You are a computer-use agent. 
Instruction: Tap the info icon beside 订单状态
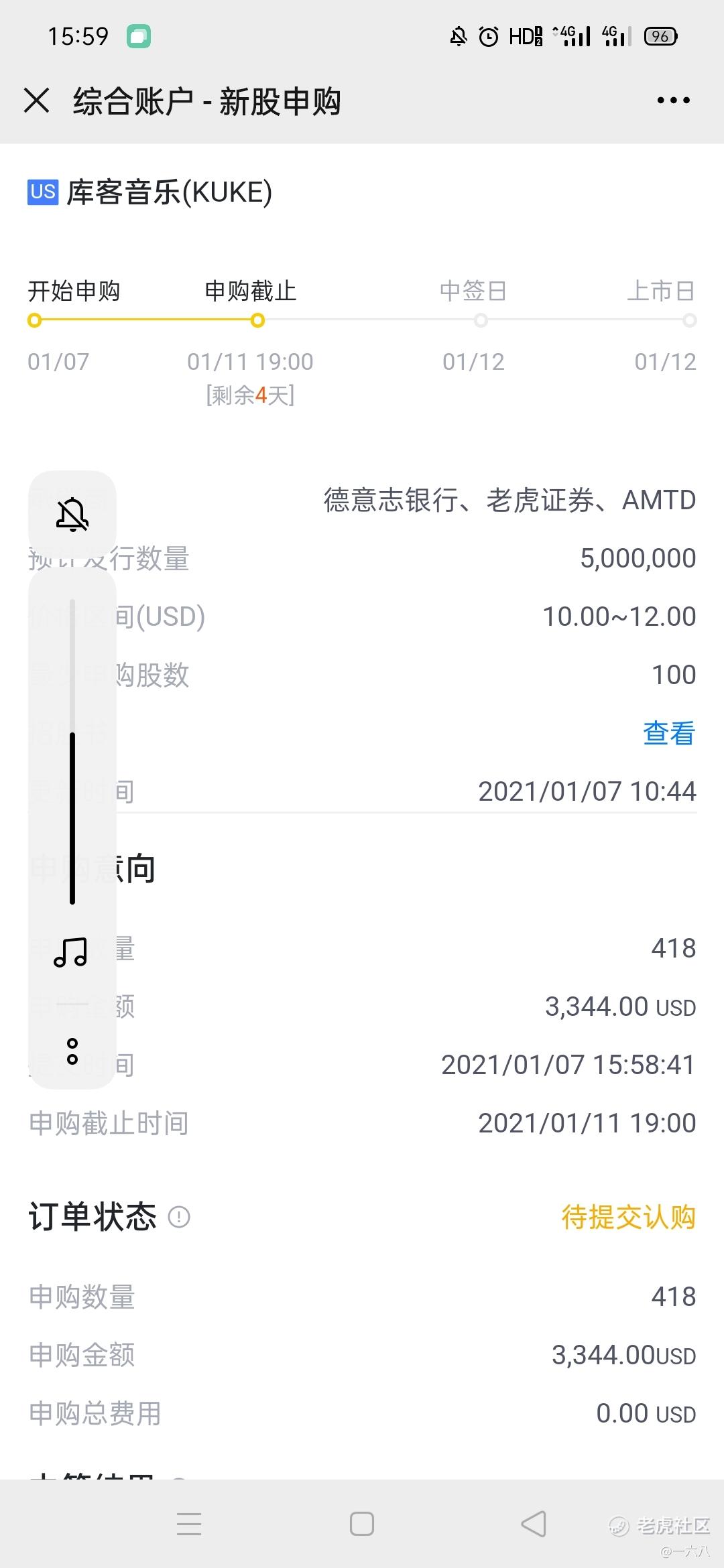[179, 1216]
